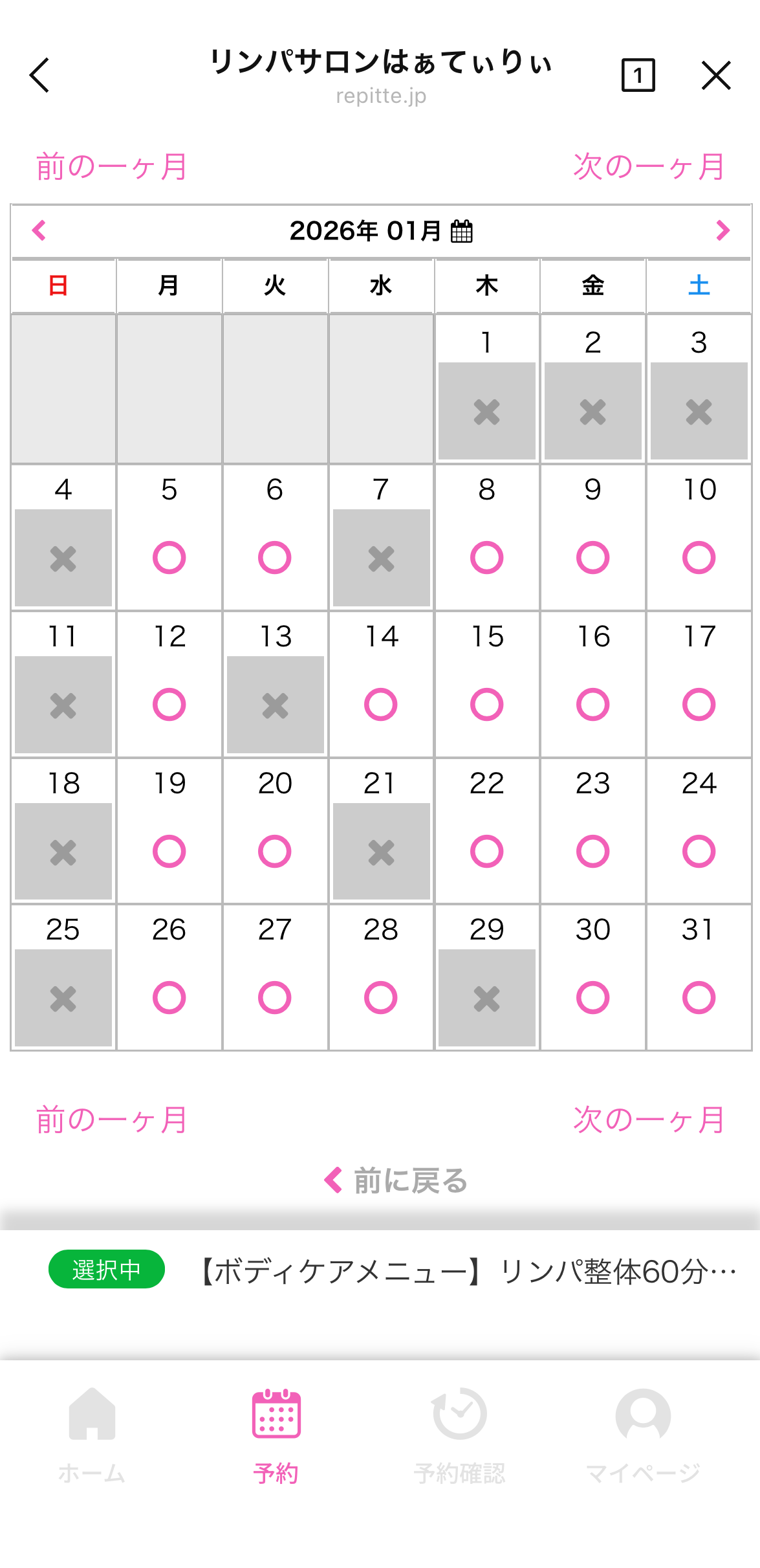
Task: Open the tab switcher showing 1
Action: [638, 75]
